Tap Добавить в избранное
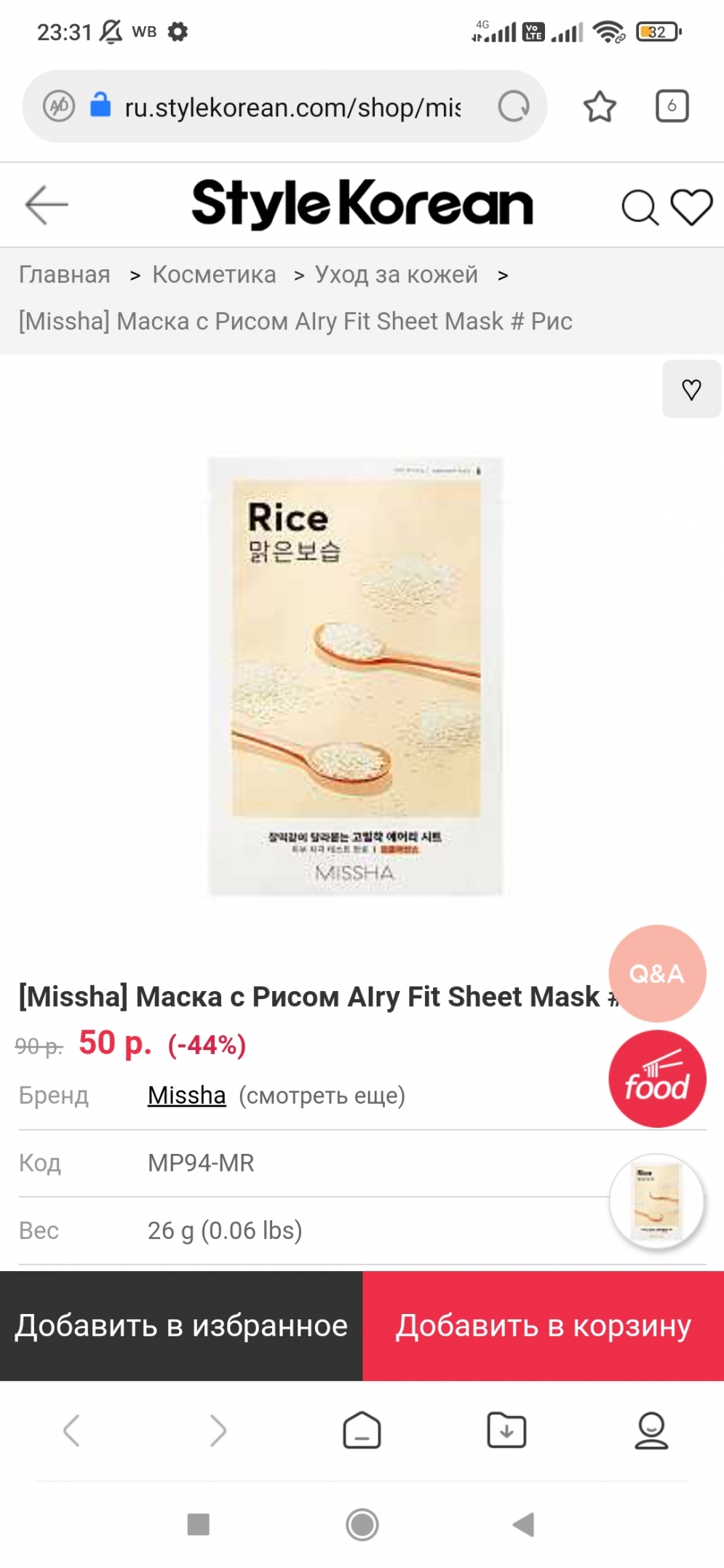 pyautogui.click(x=181, y=1326)
